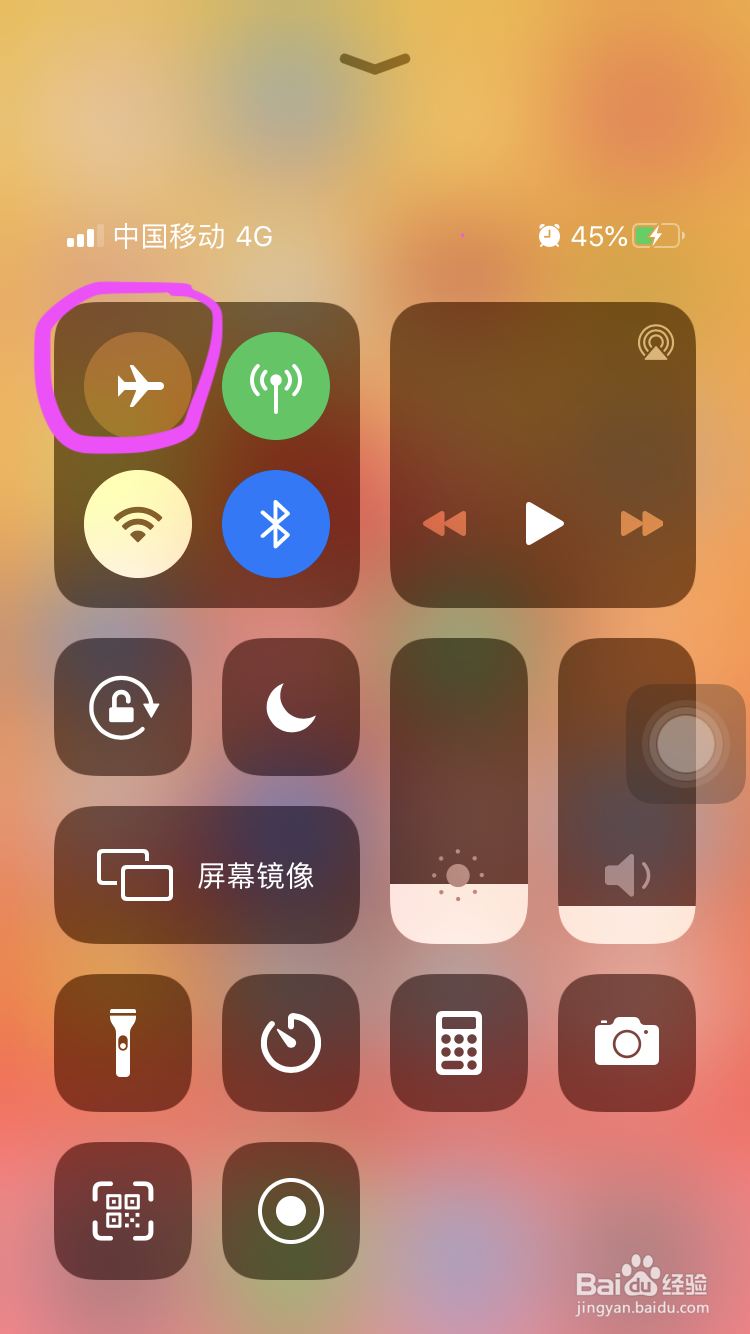Open the Calculator from Control Center

tap(459, 1043)
